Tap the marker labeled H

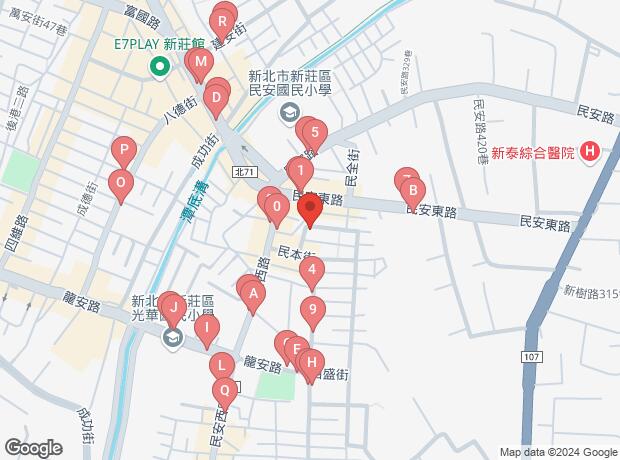click(x=311, y=362)
